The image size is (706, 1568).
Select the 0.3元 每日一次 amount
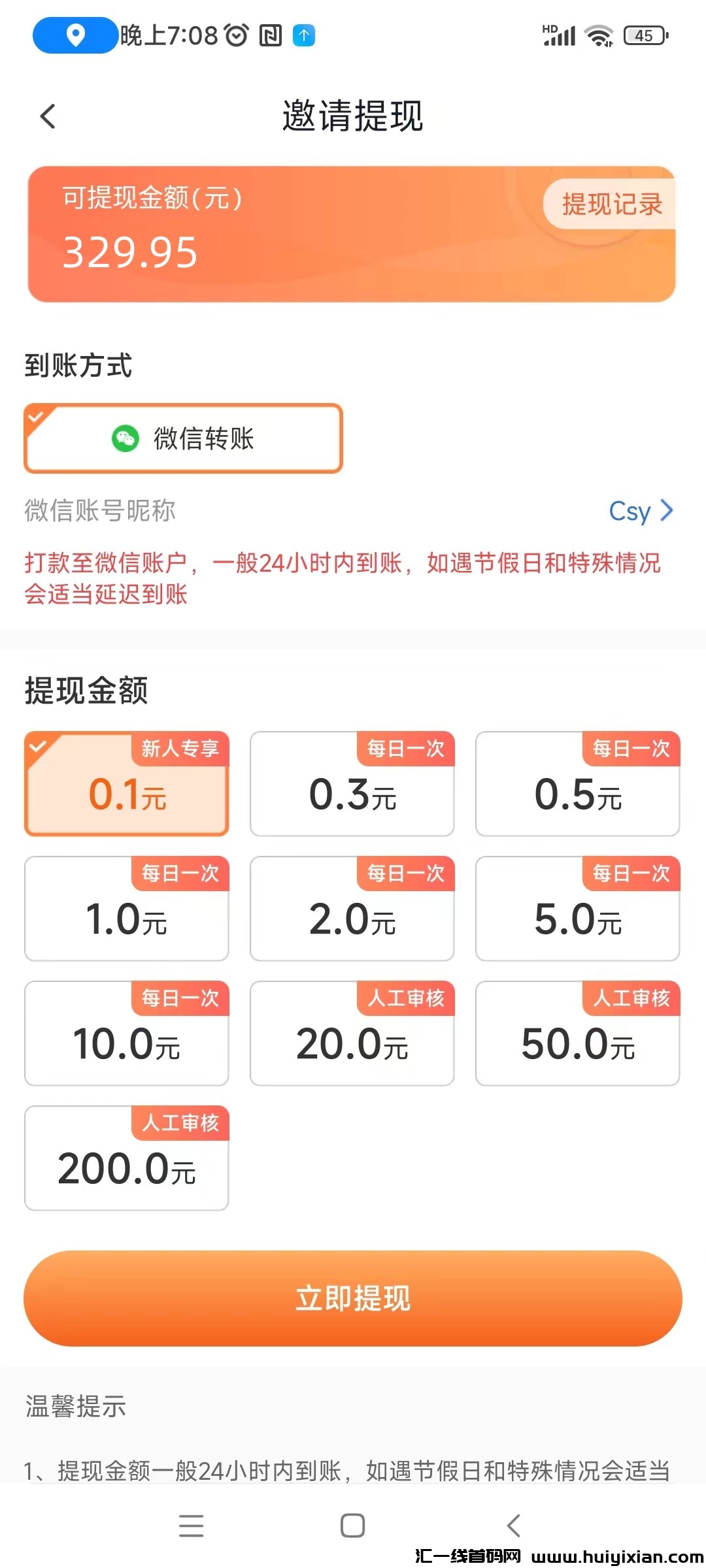(x=352, y=784)
